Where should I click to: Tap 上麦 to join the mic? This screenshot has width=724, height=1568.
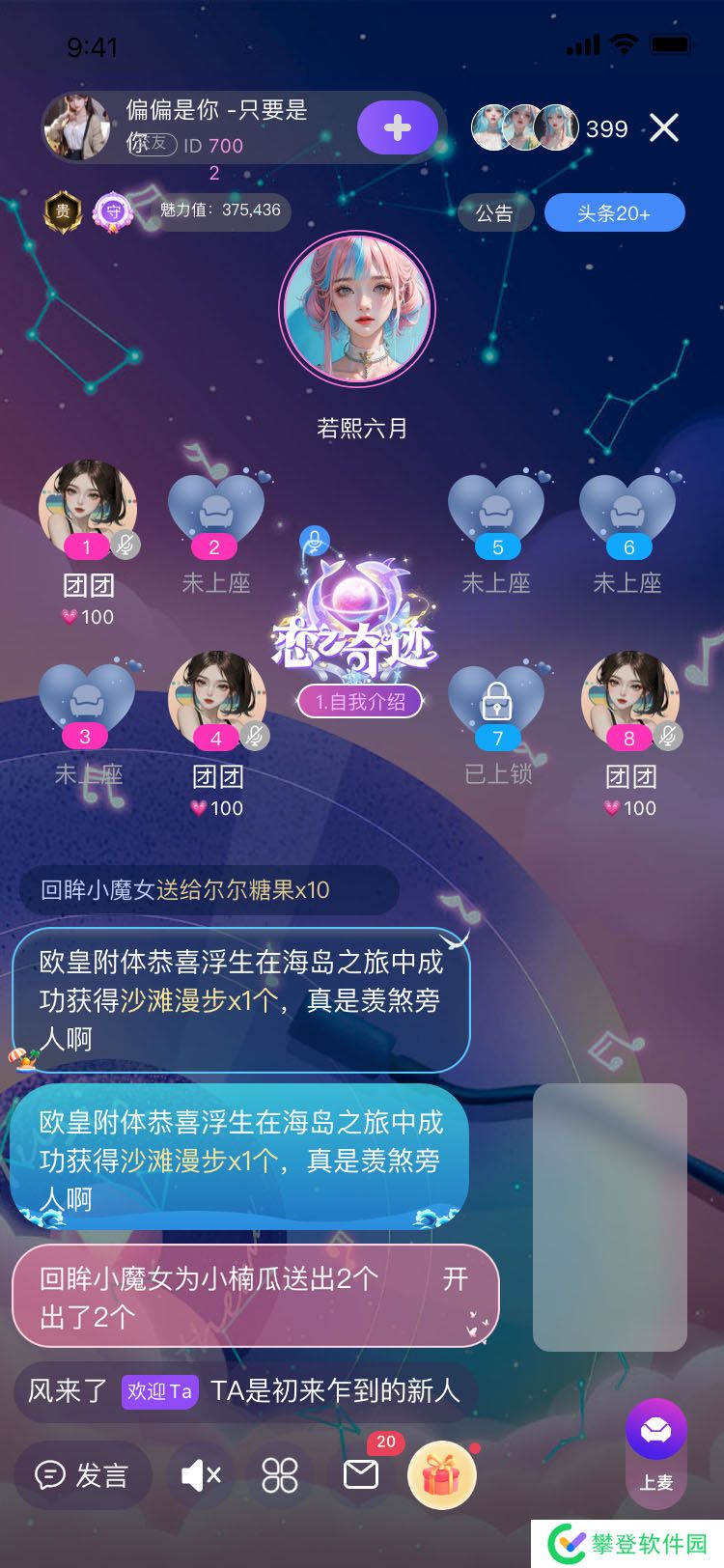[x=656, y=1448]
